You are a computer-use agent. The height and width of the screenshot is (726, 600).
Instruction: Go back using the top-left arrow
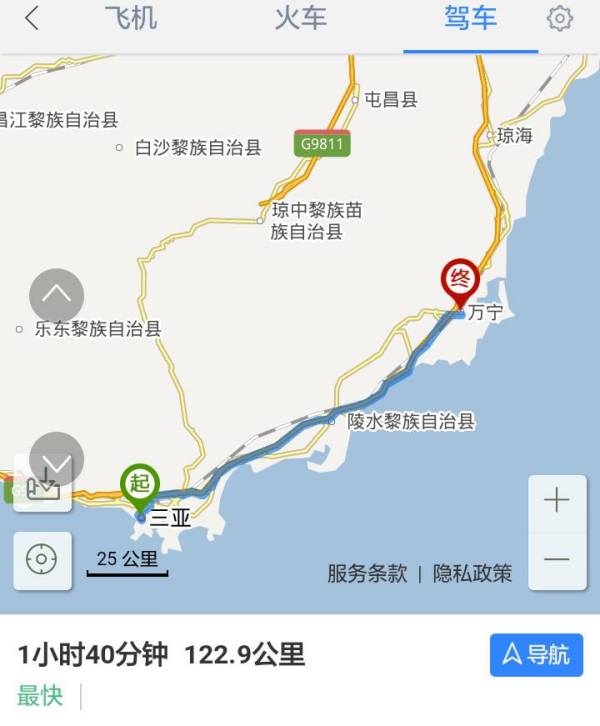(32, 19)
